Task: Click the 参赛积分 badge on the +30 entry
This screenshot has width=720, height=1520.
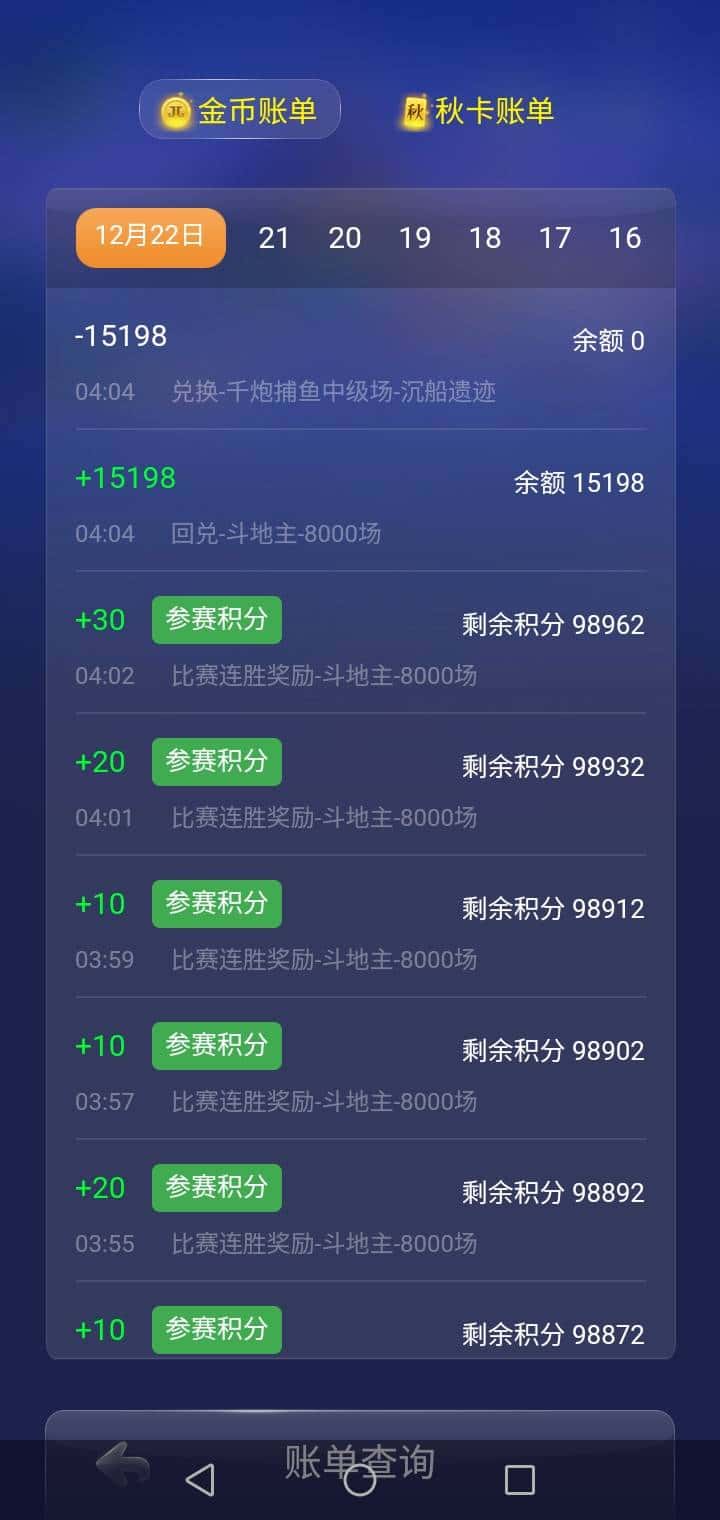Action: coord(216,619)
